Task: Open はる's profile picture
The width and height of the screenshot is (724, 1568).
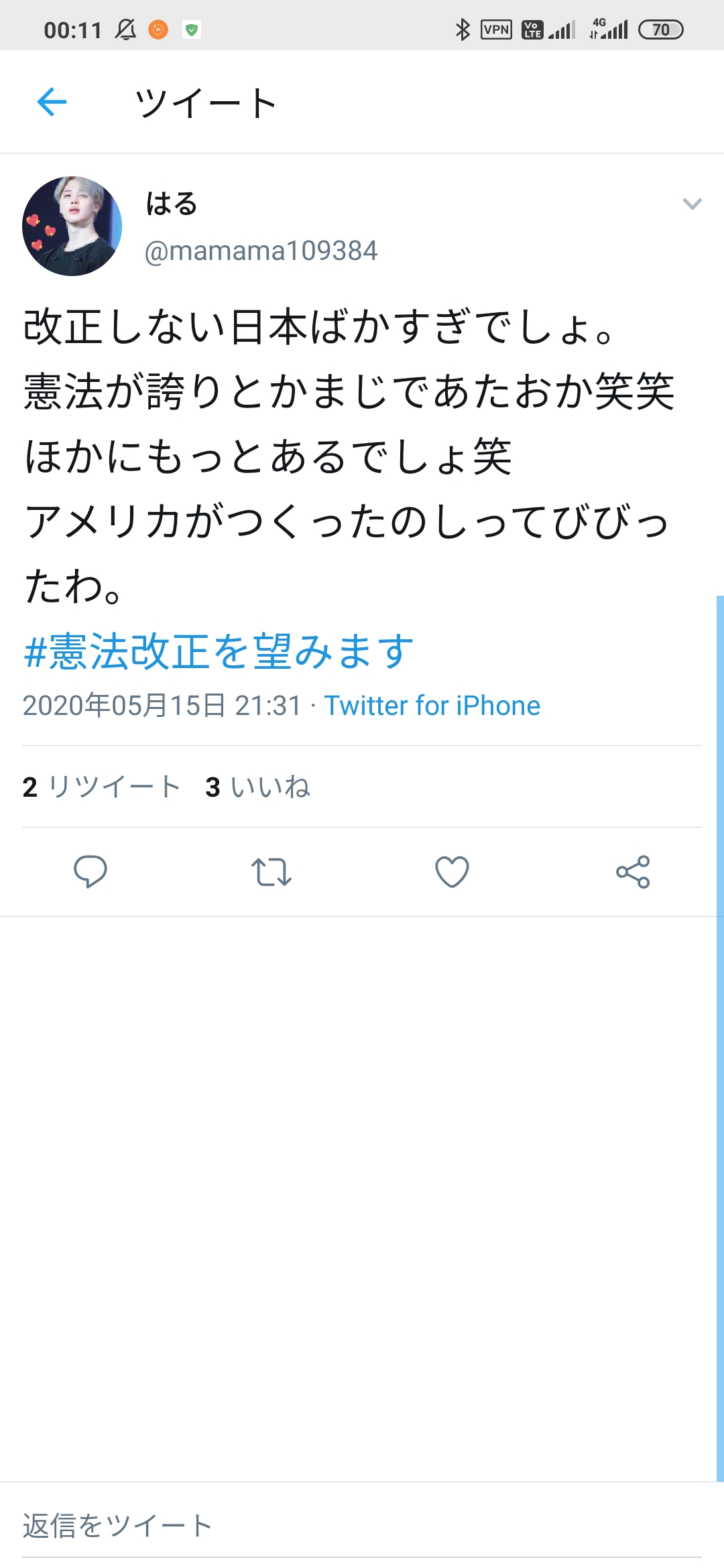Action: (x=72, y=226)
